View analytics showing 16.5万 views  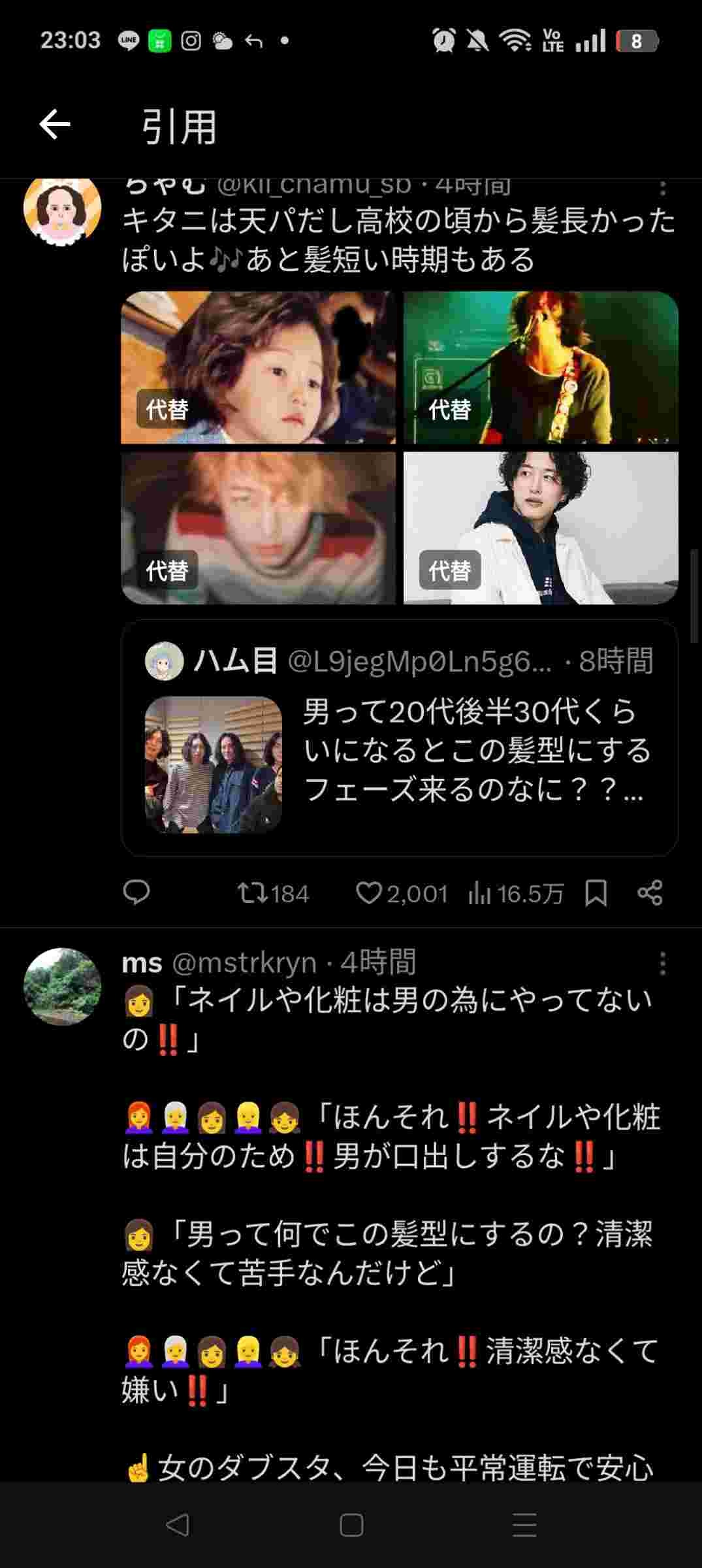515,893
